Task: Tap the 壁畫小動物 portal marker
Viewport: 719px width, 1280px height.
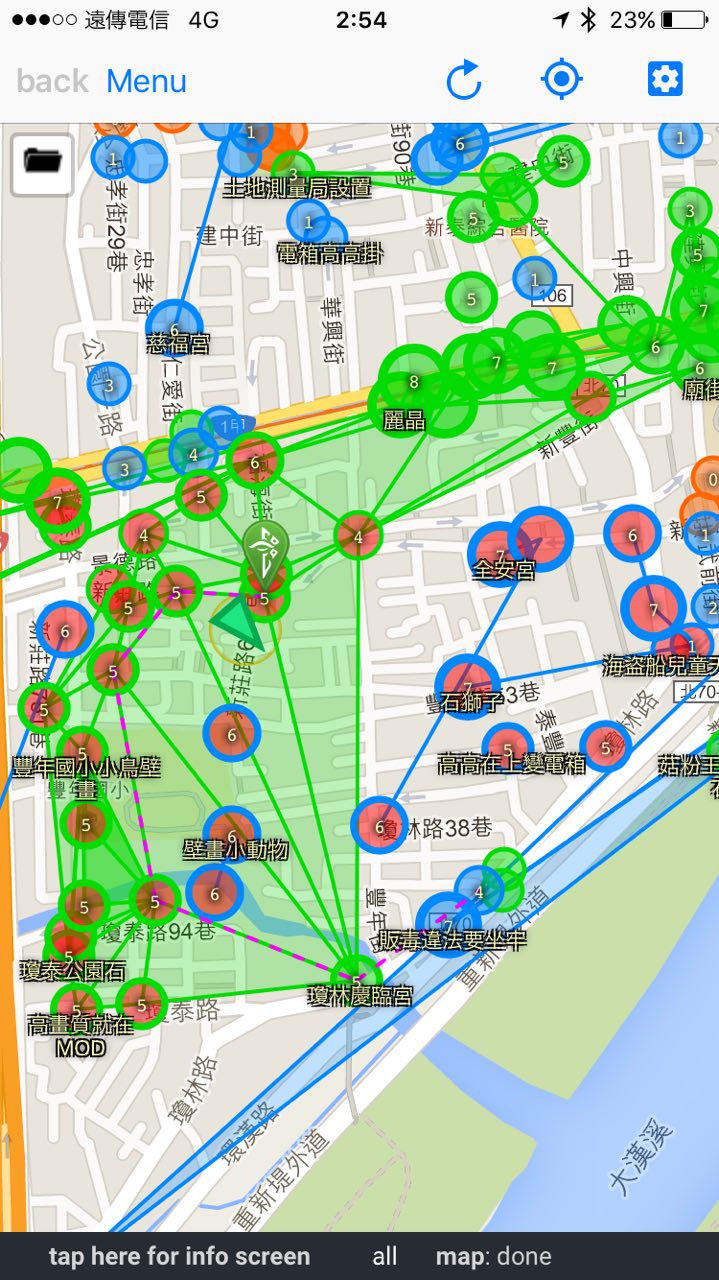Action: [x=232, y=836]
